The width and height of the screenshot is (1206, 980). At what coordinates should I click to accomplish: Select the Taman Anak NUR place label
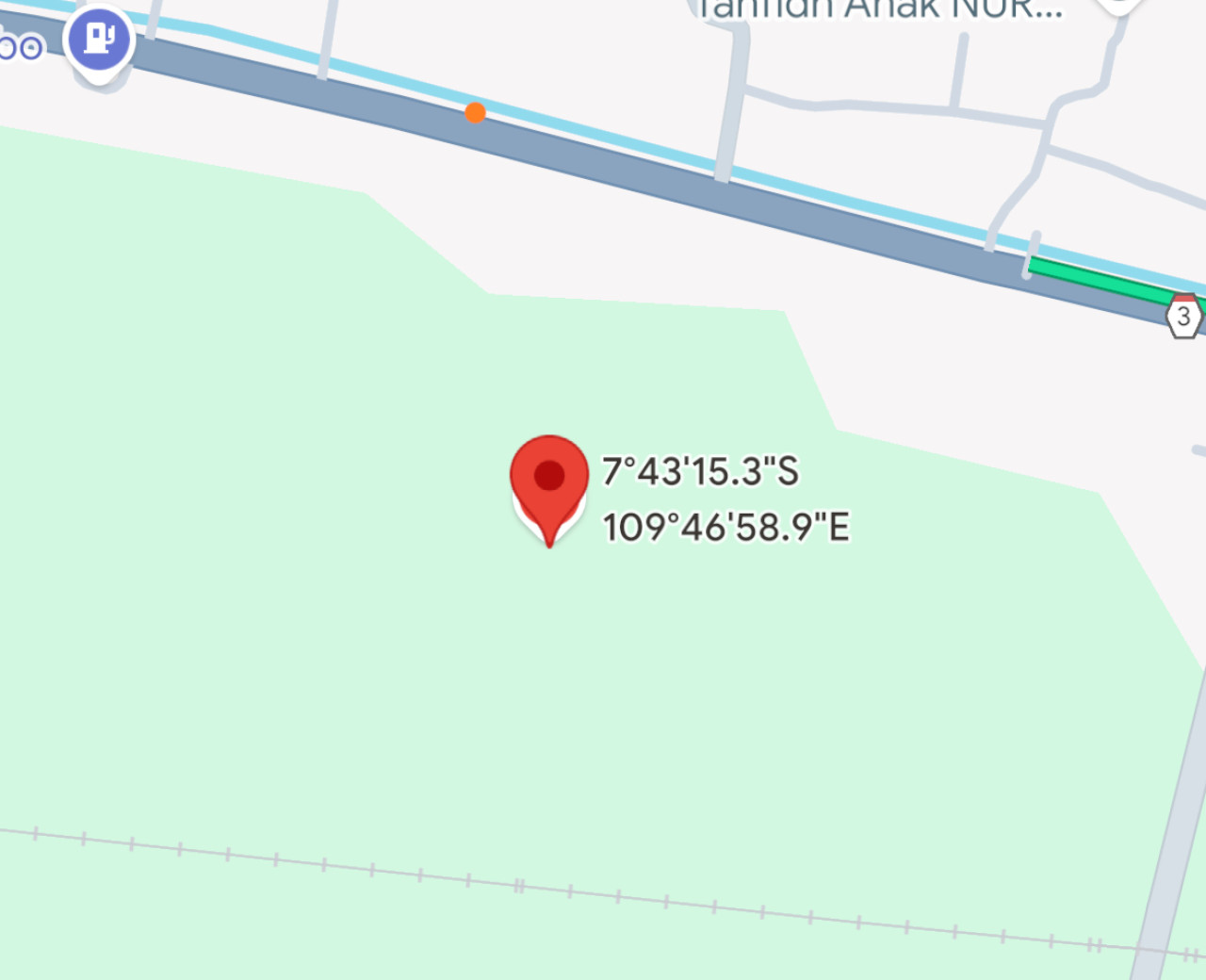point(880,9)
